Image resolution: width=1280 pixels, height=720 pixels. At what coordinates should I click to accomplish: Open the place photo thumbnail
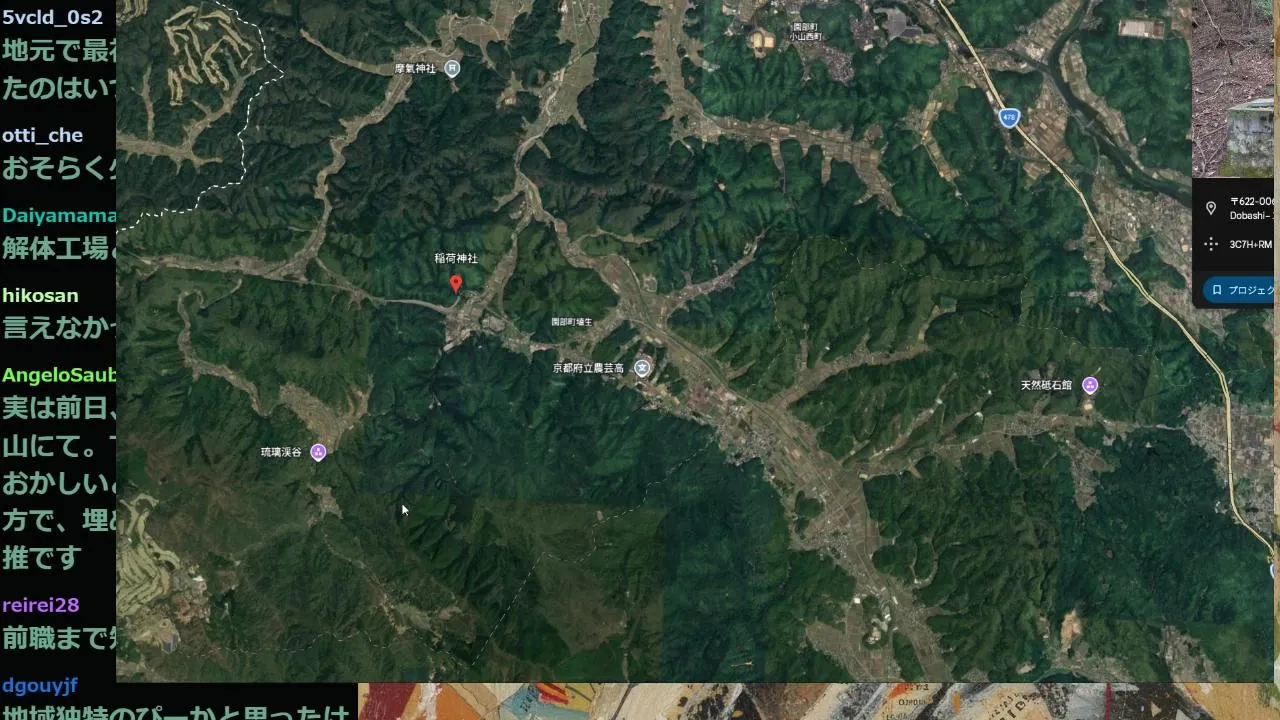click(x=1236, y=88)
